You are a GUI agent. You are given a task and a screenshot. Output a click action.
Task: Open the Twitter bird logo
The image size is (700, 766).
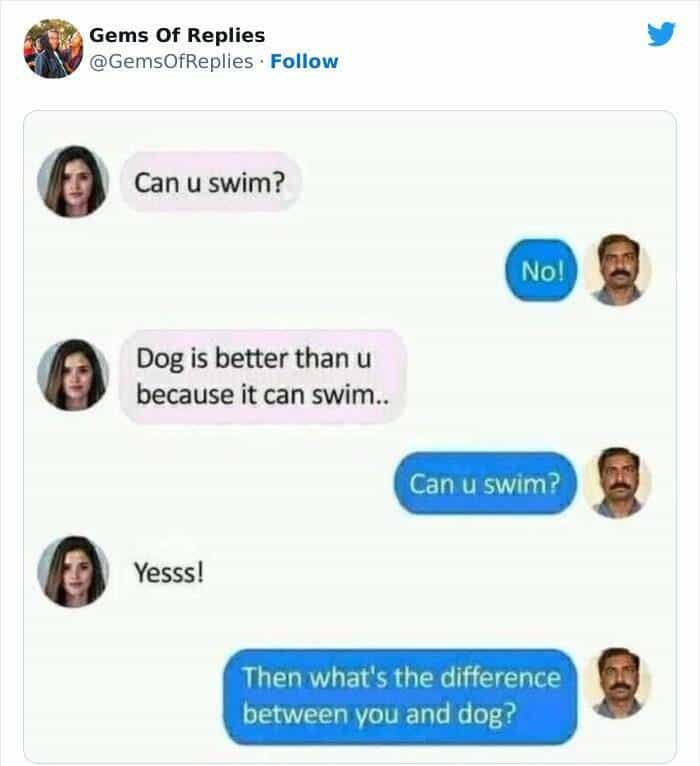click(x=660, y=34)
